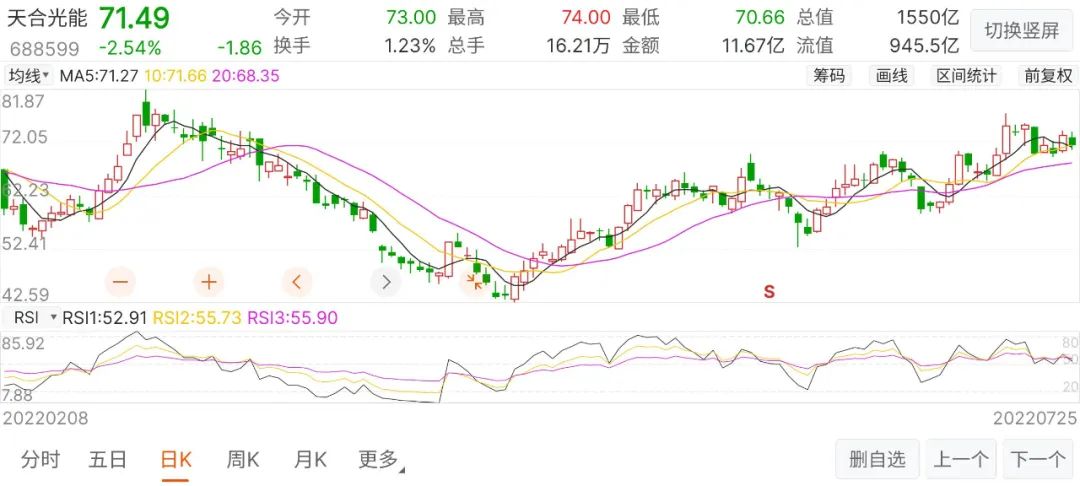Move the chart left with the arrow icon
The height and width of the screenshot is (486, 1080).
click(x=296, y=281)
